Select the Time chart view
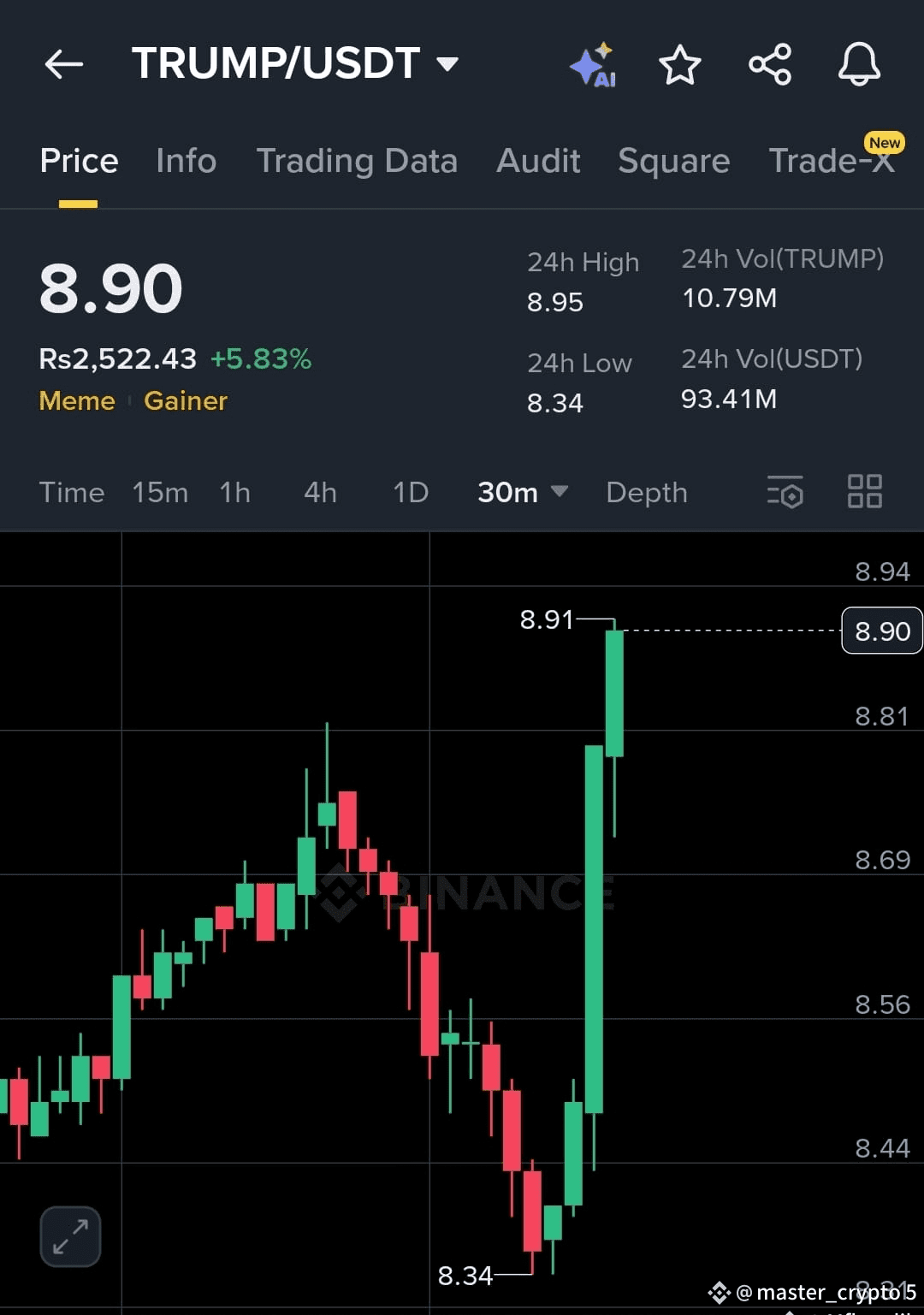The width and height of the screenshot is (924, 1315). pyautogui.click(x=72, y=492)
